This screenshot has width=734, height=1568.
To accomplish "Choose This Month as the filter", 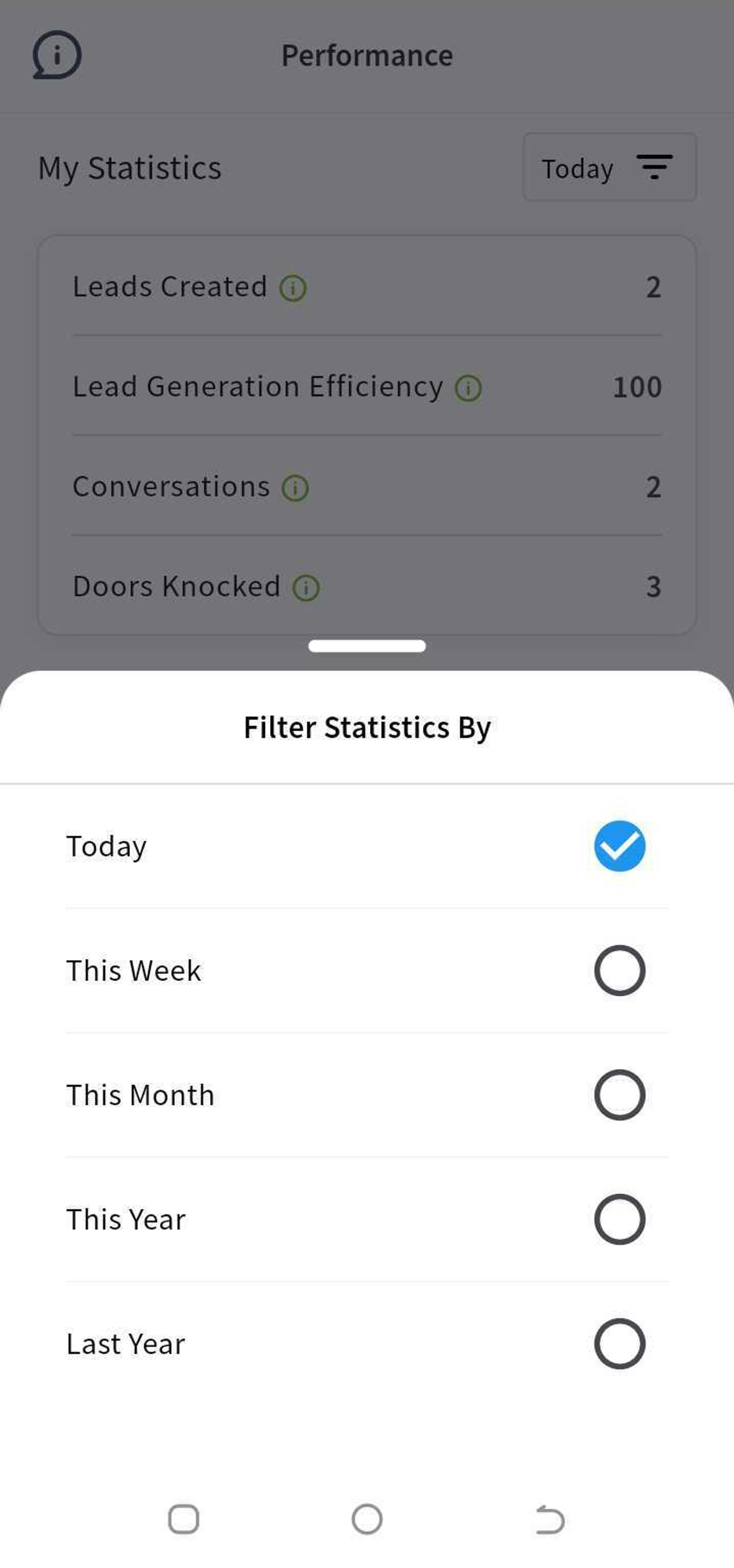I will (x=367, y=1095).
